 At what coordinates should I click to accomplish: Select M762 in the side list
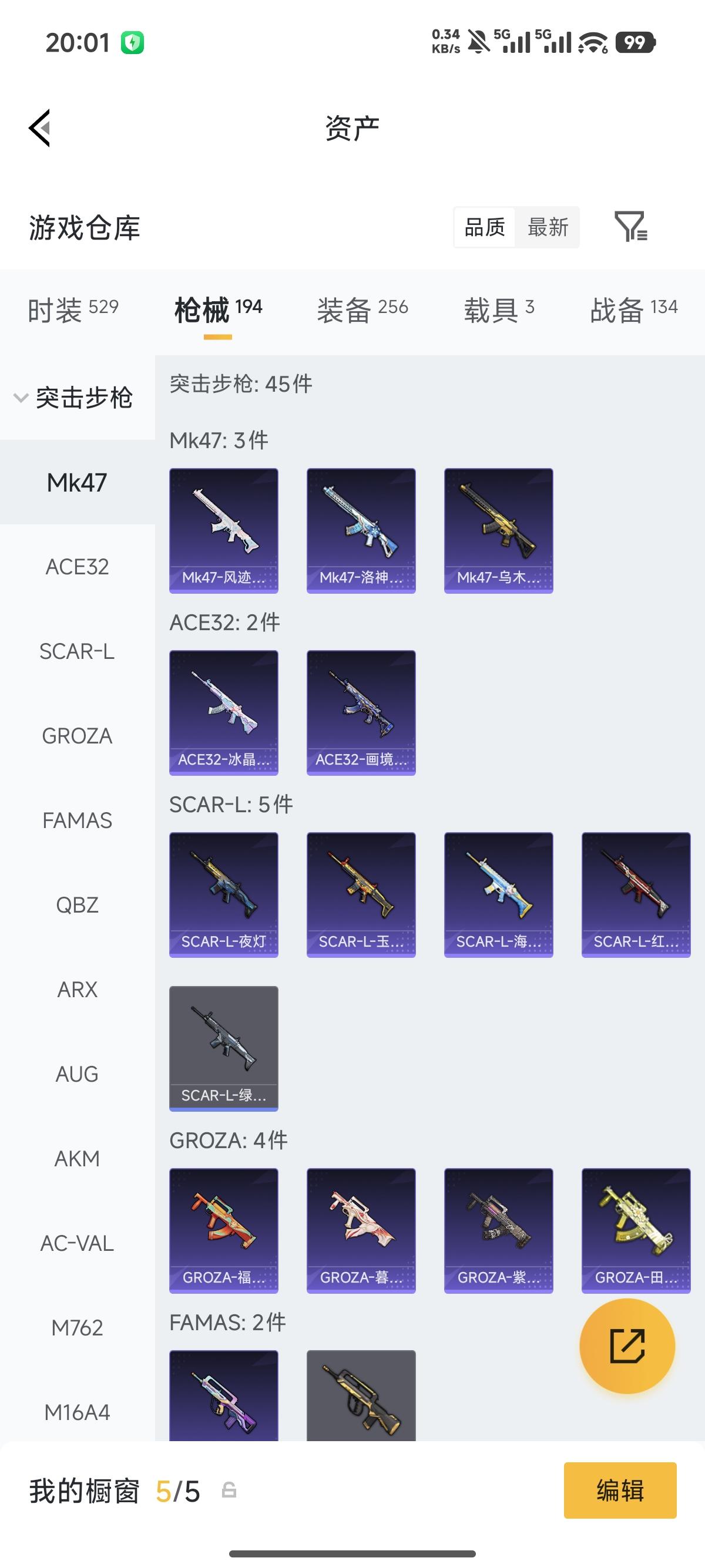point(78,1328)
